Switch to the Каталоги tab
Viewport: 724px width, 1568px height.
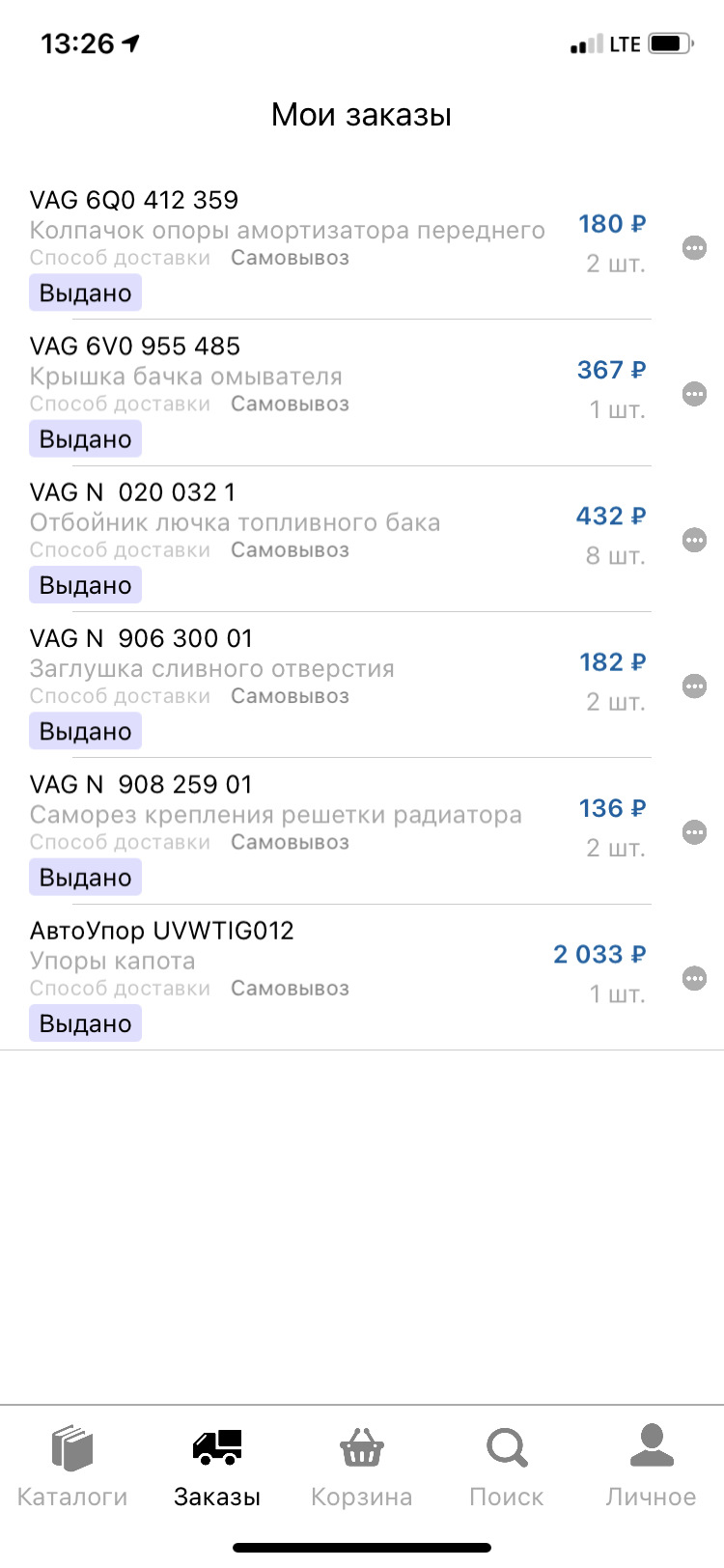pyautogui.click(x=72, y=1466)
